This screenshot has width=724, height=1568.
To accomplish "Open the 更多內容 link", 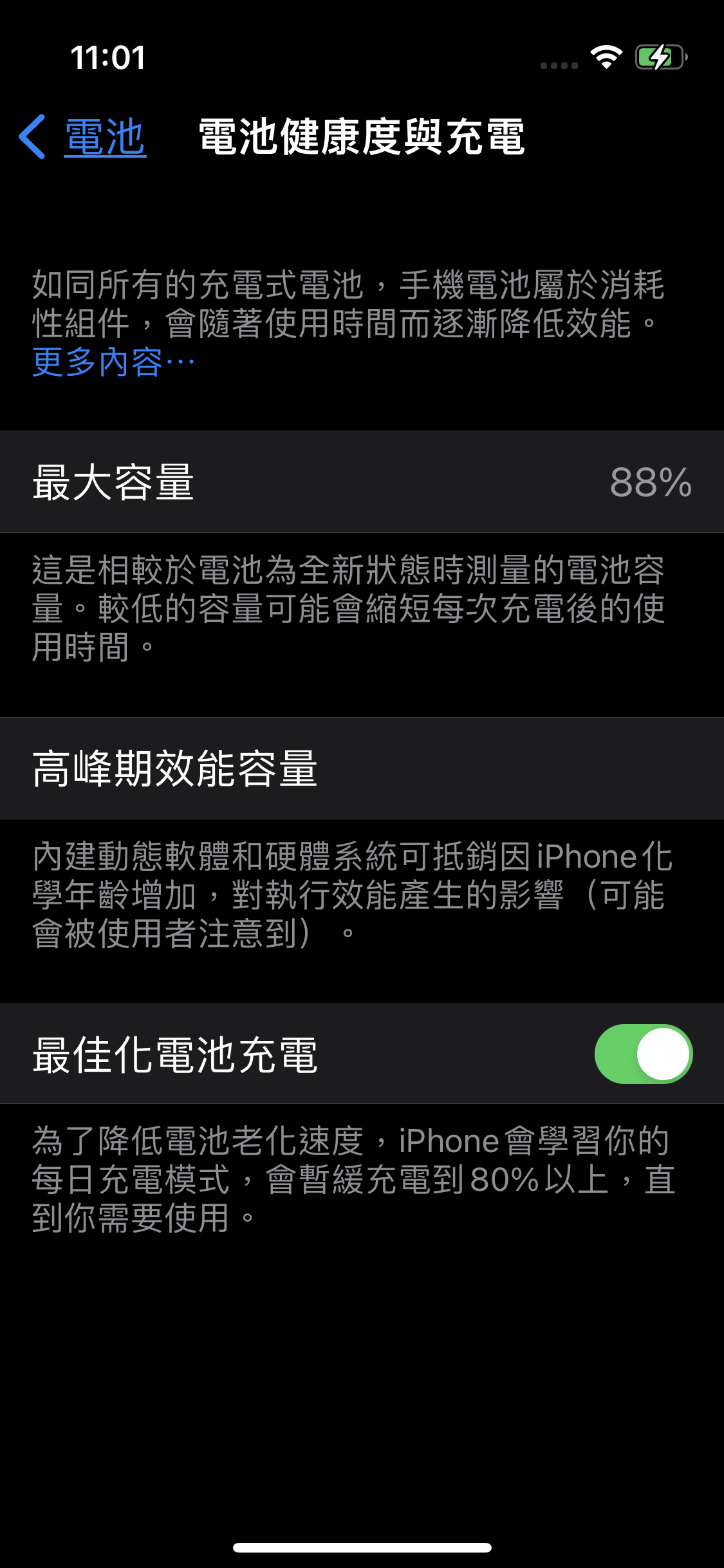I will [x=113, y=362].
